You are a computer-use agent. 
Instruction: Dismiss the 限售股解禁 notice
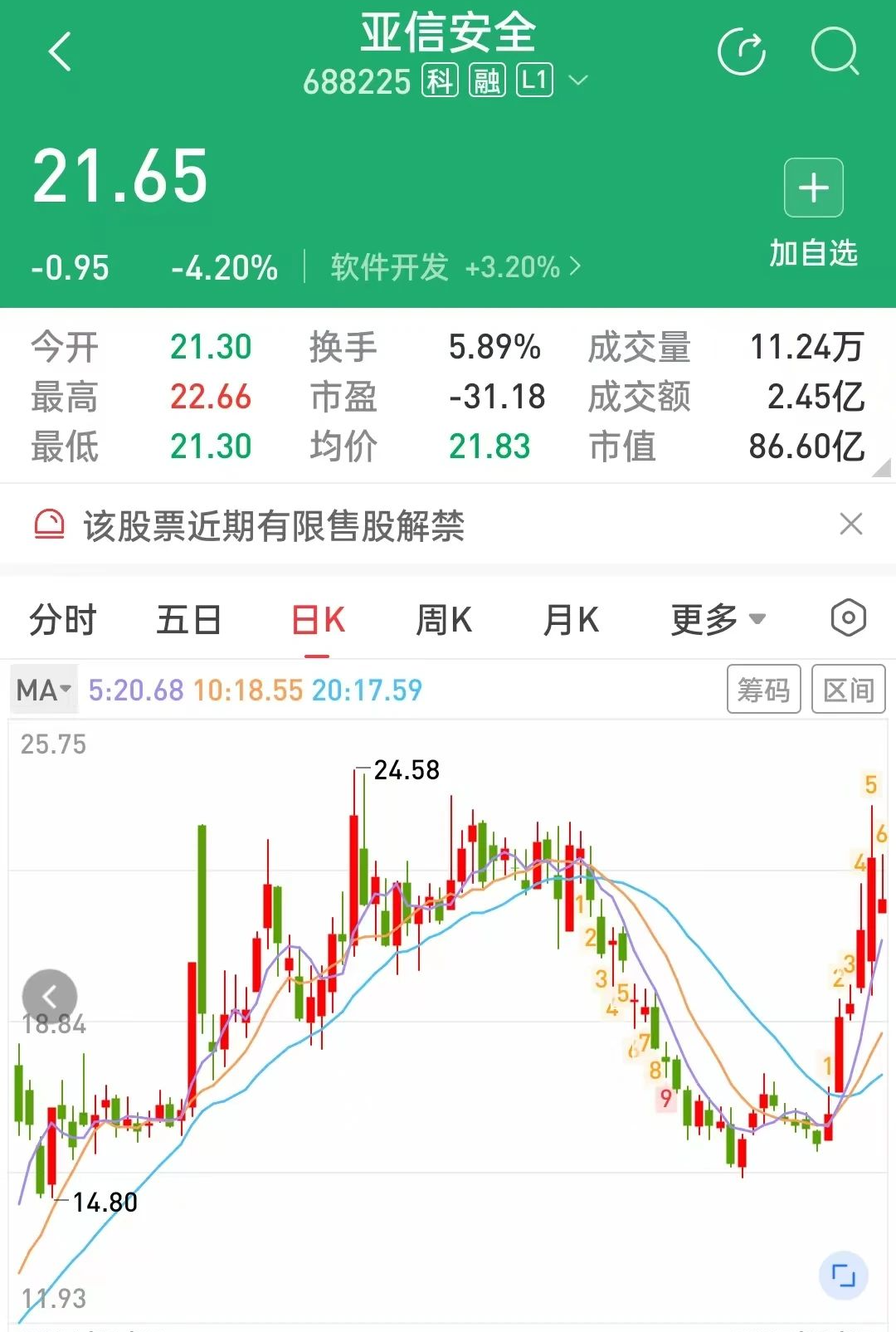[851, 525]
